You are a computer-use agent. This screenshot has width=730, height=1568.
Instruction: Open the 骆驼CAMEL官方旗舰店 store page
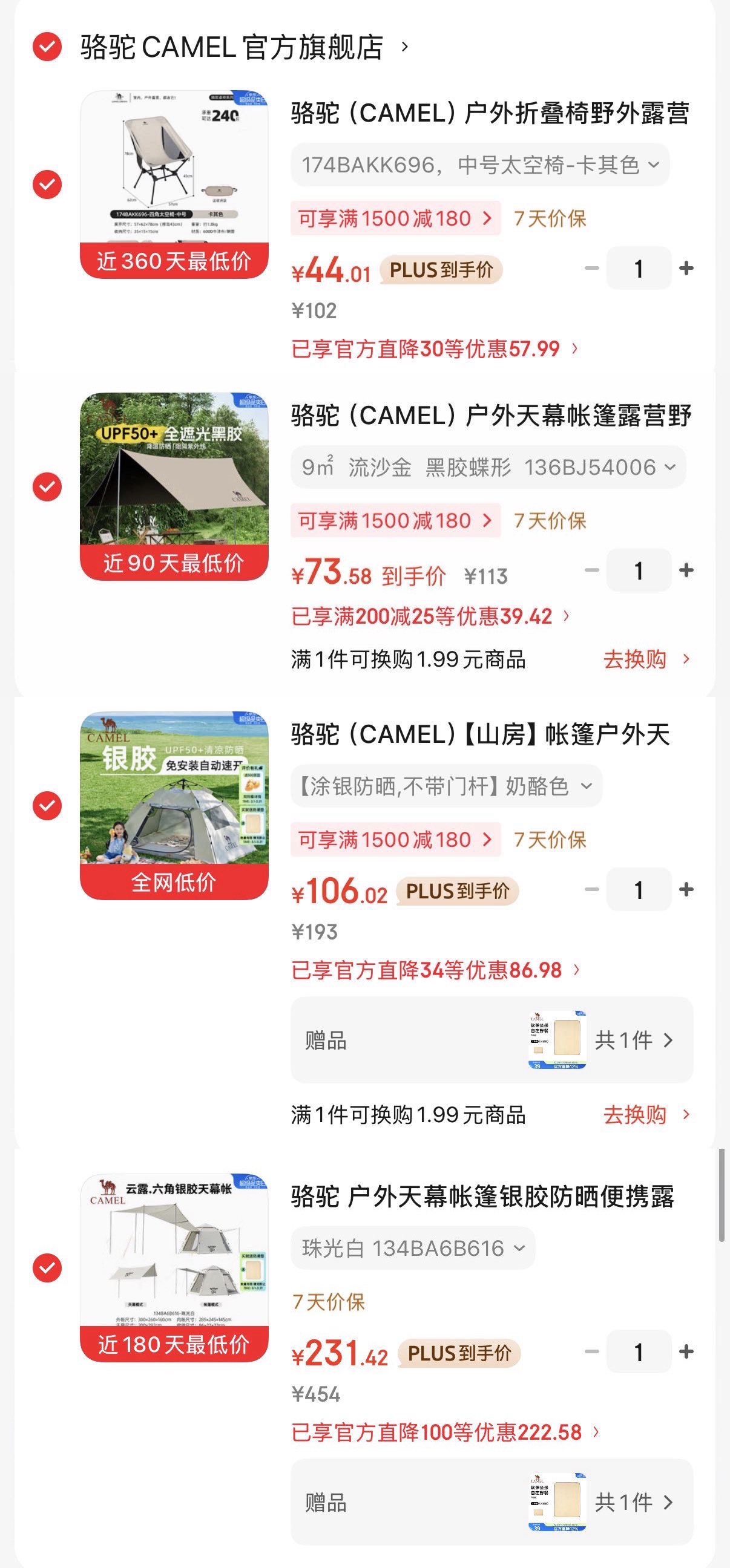coord(243,47)
